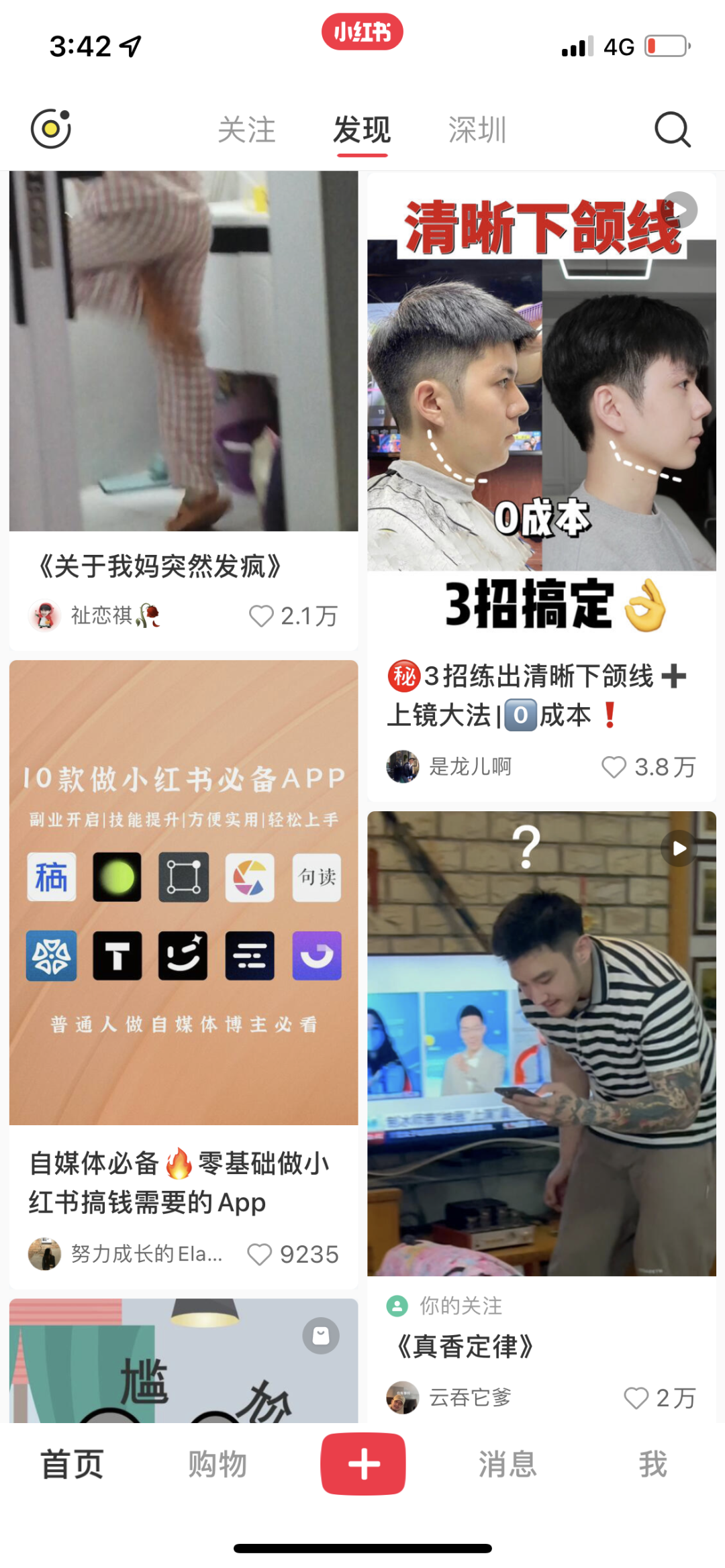725x1568 pixels.
Task: Open the 清晰下颌线 video post
Action: coord(541,403)
